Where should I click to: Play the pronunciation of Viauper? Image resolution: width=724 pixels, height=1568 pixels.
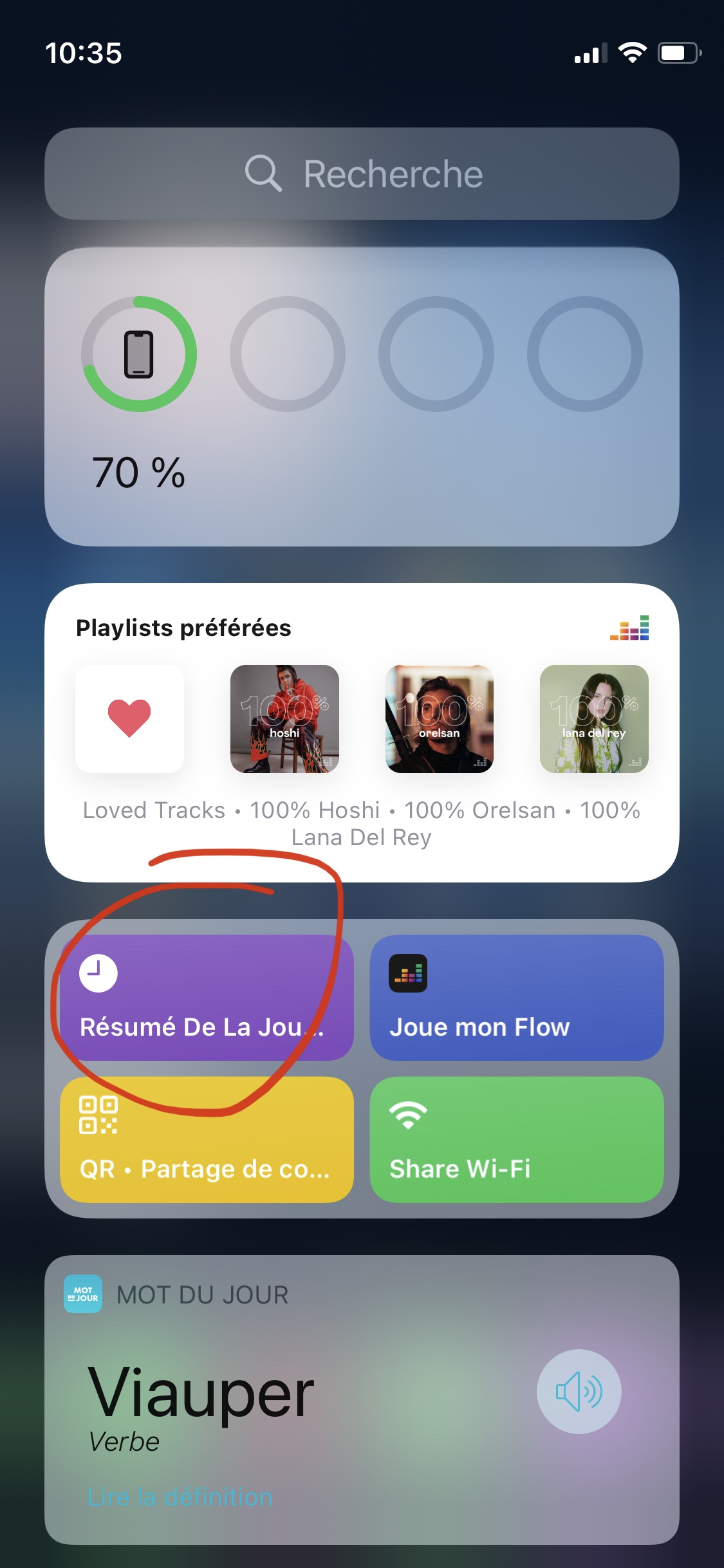pos(579,1392)
